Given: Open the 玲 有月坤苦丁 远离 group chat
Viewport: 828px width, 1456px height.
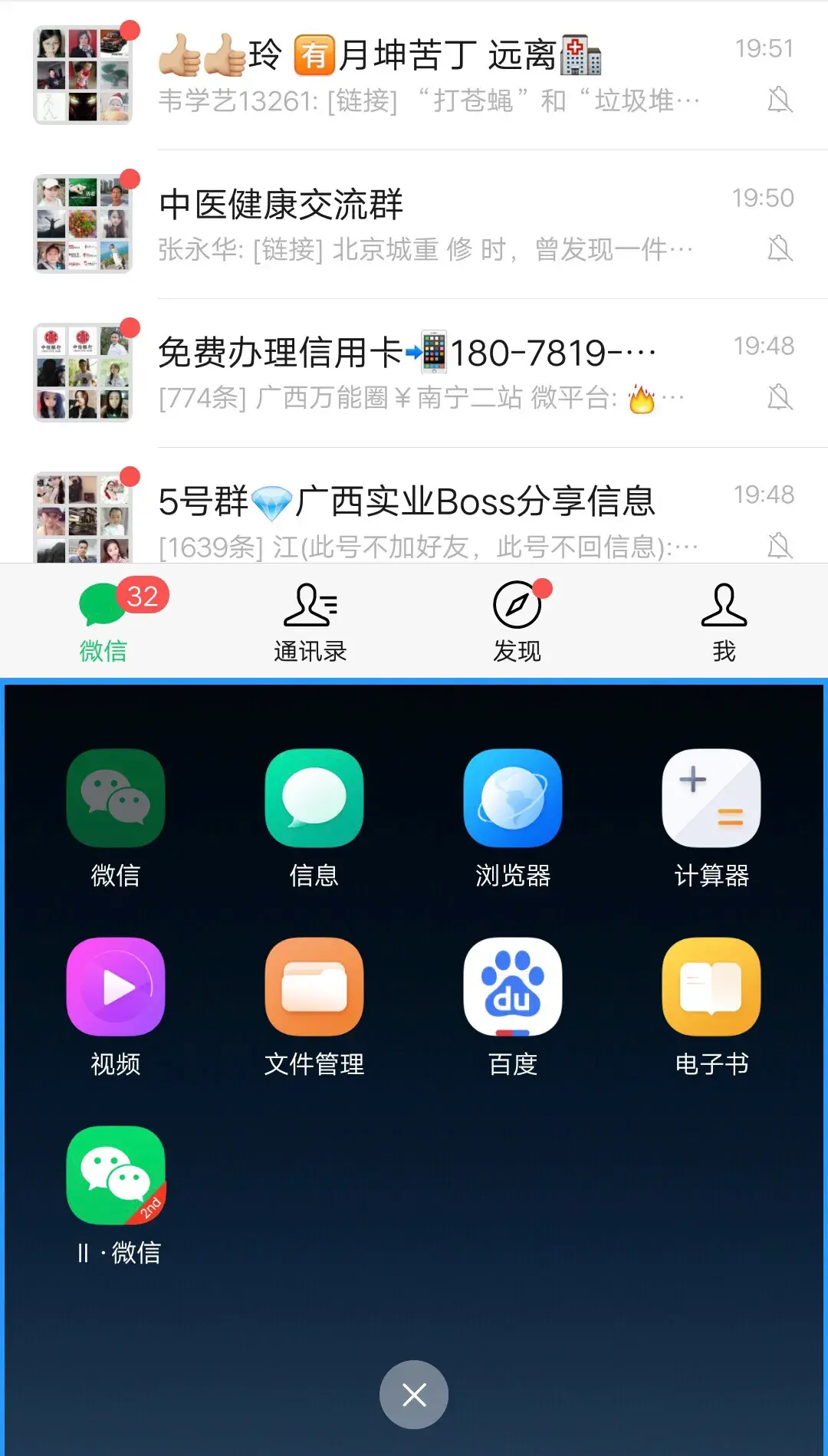Looking at the screenshot, I should point(429,75).
